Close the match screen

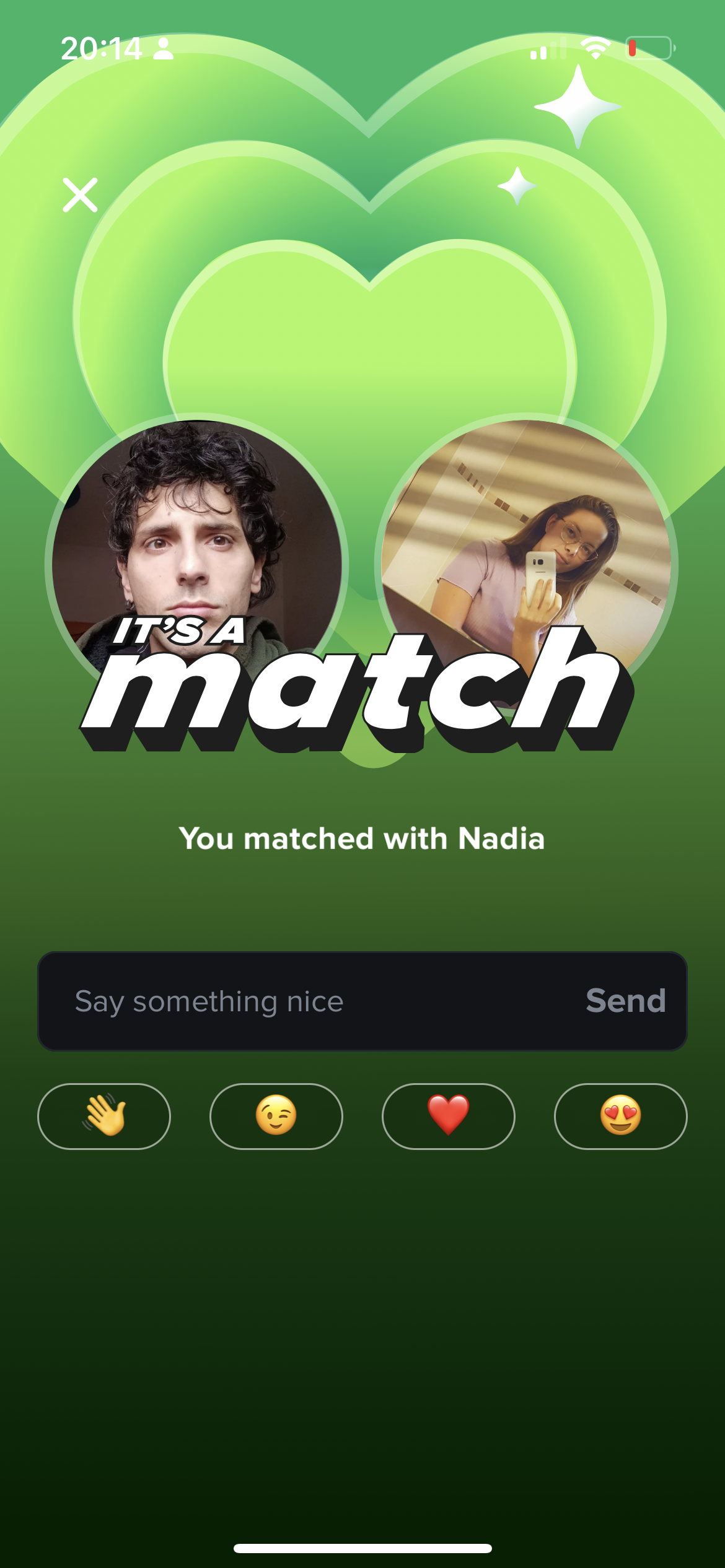[80, 195]
